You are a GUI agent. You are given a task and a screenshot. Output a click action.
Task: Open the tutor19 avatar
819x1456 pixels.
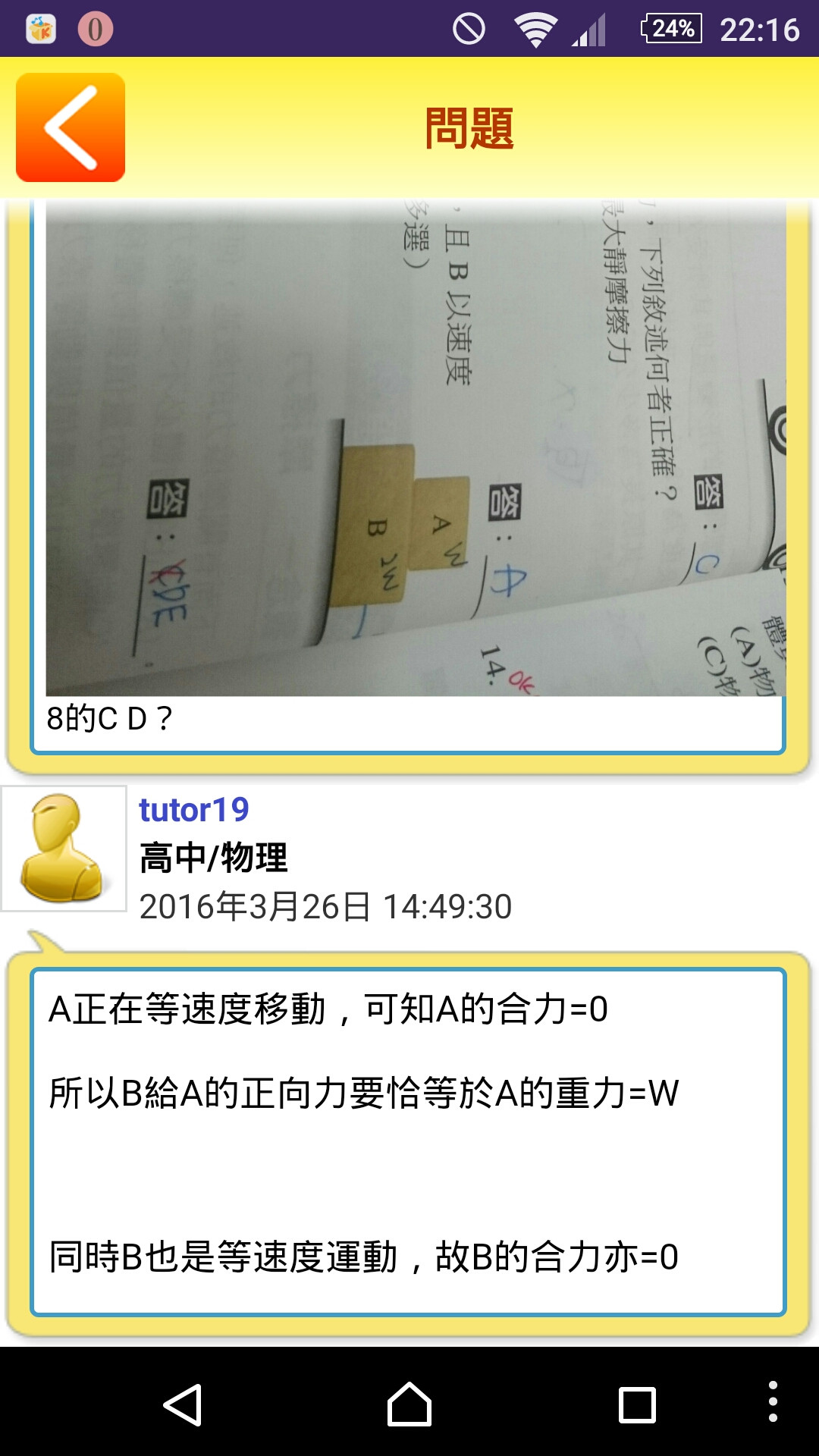64,848
